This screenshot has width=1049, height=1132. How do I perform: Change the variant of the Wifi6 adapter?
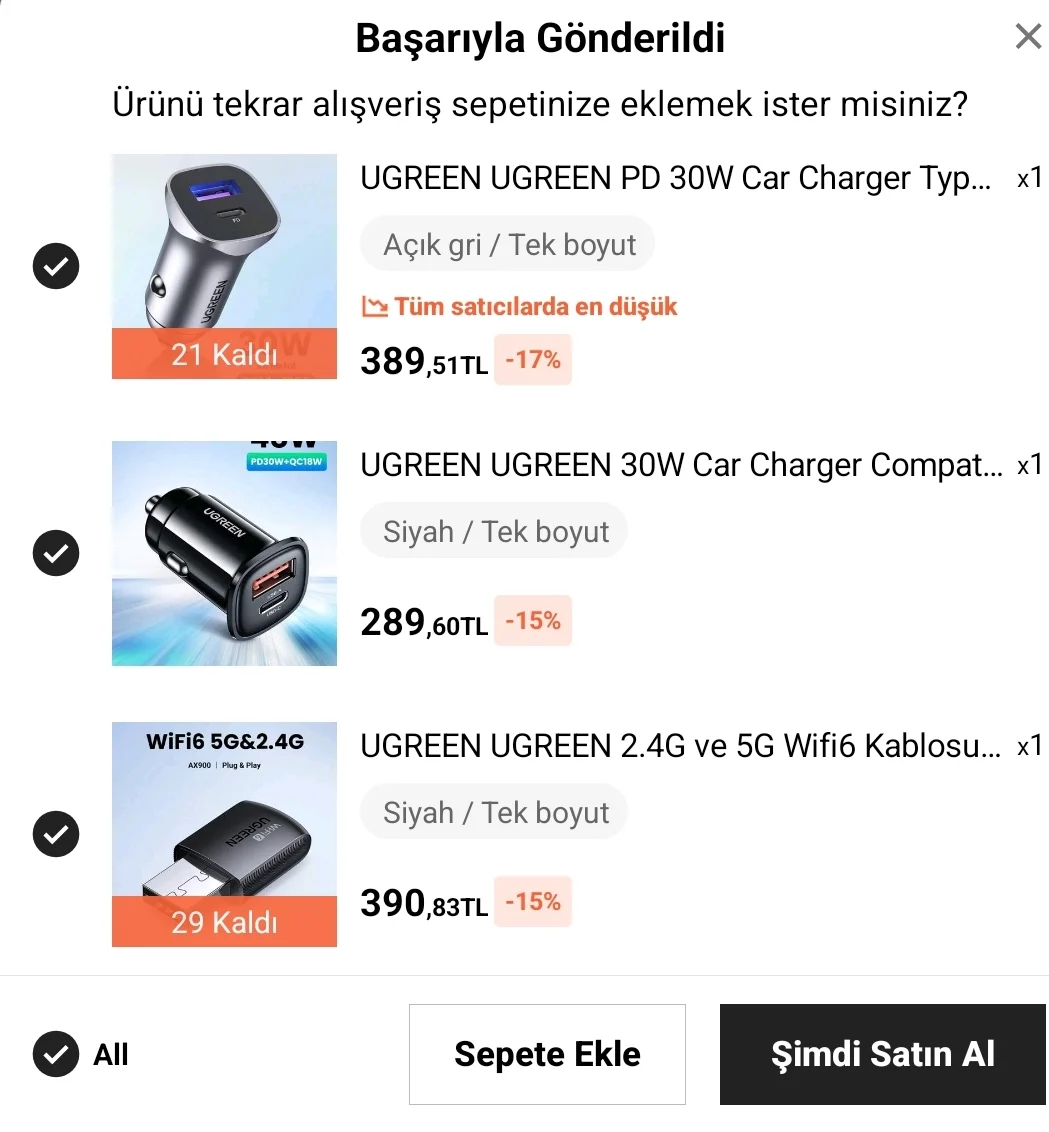coord(494,812)
